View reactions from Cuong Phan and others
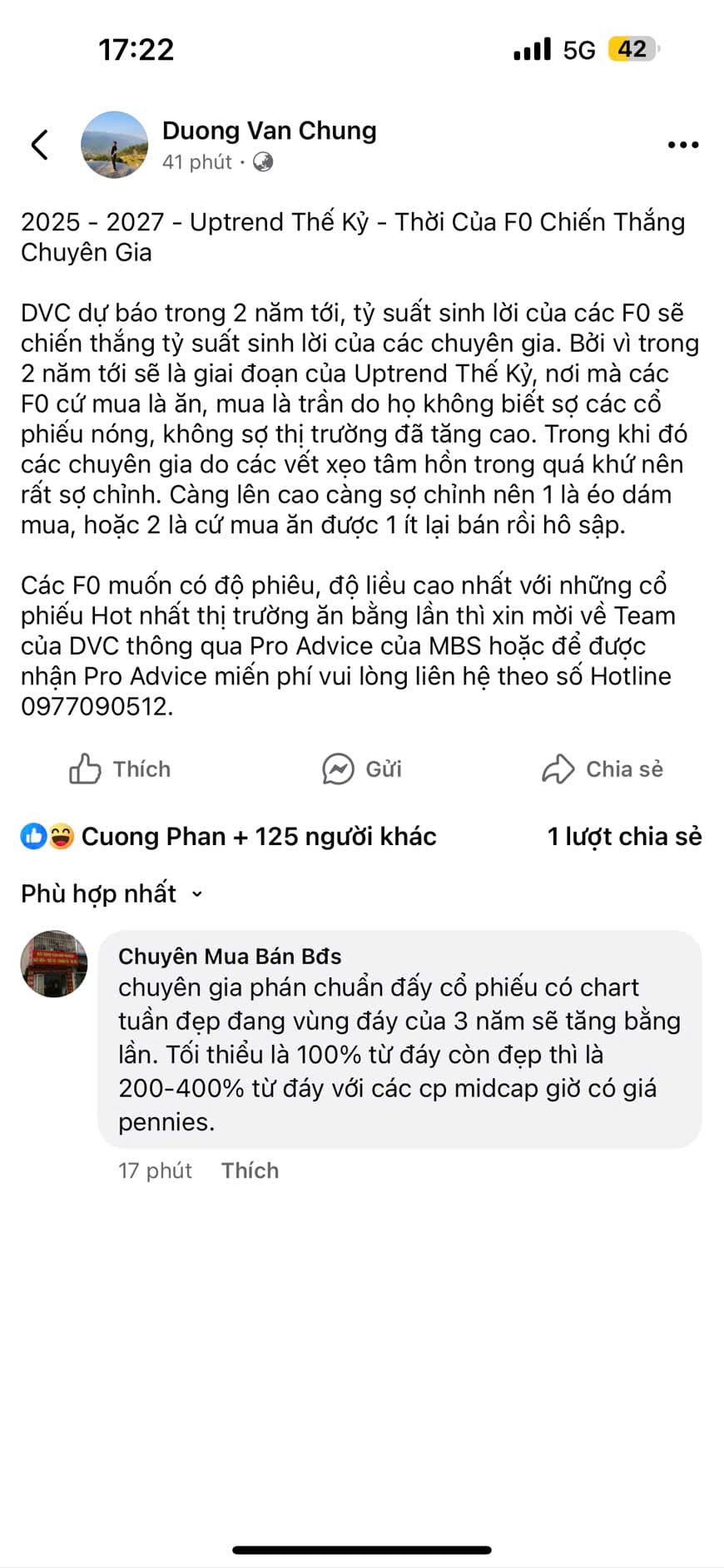Image resolution: width=724 pixels, height=1568 pixels. click(228, 837)
